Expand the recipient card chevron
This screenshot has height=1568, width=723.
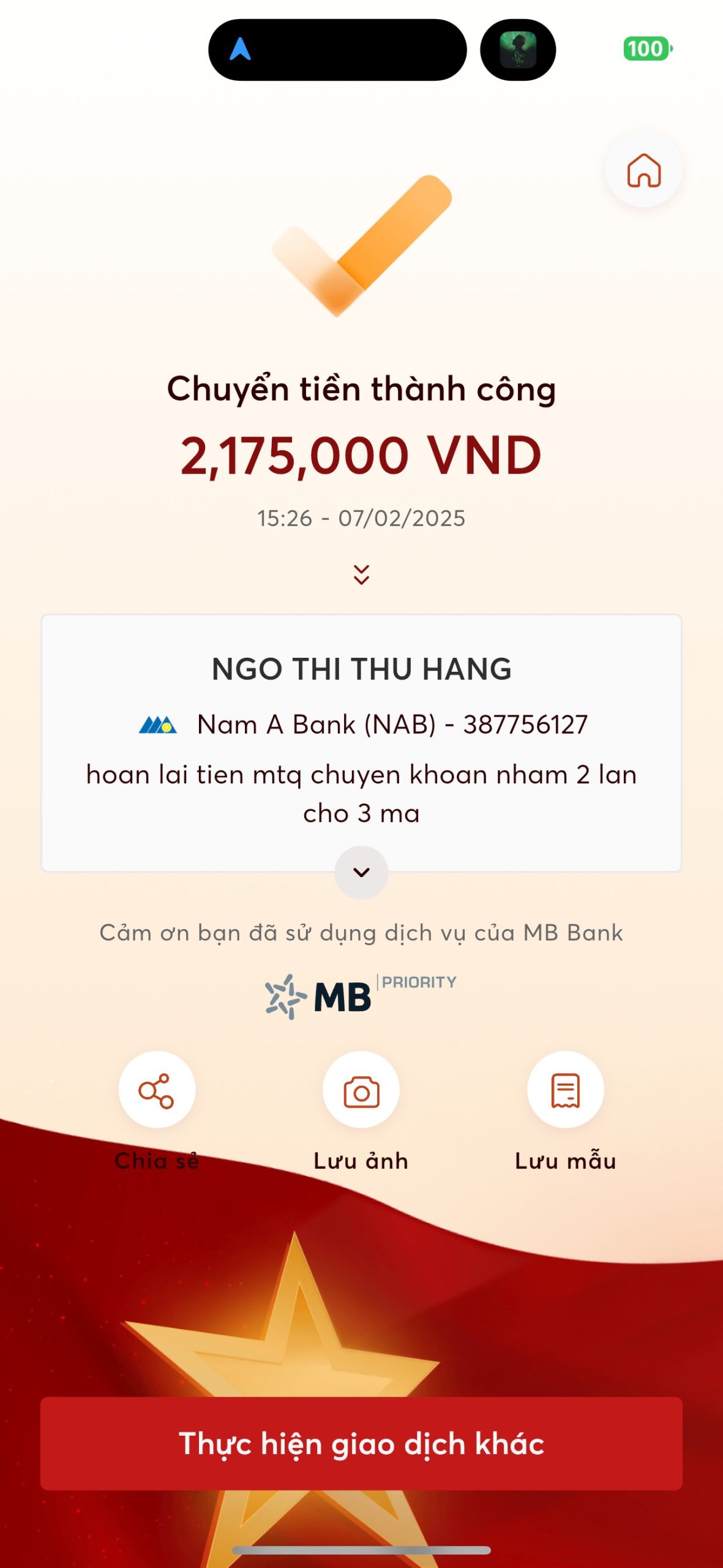[x=361, y=872]
